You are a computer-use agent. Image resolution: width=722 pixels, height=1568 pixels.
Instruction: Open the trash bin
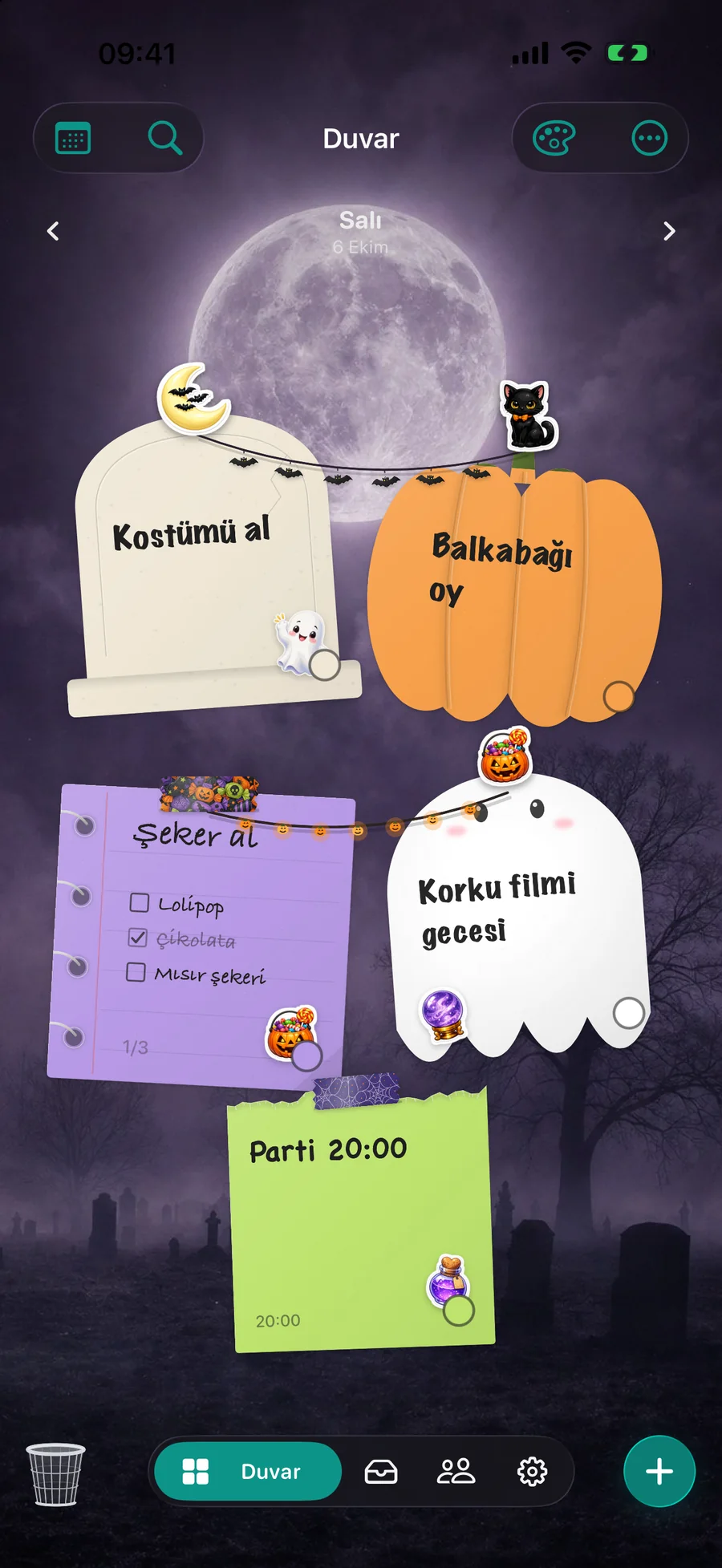click(55, 1474)
